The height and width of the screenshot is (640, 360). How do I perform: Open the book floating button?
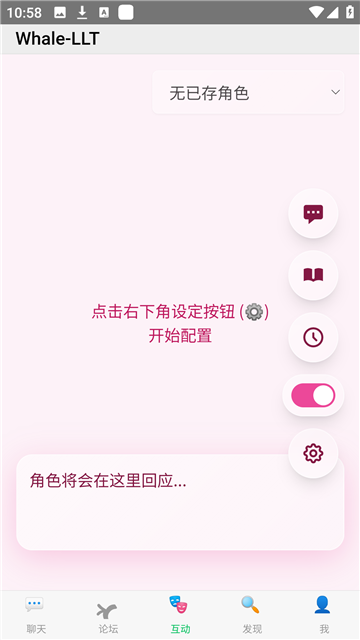[313, 276]
